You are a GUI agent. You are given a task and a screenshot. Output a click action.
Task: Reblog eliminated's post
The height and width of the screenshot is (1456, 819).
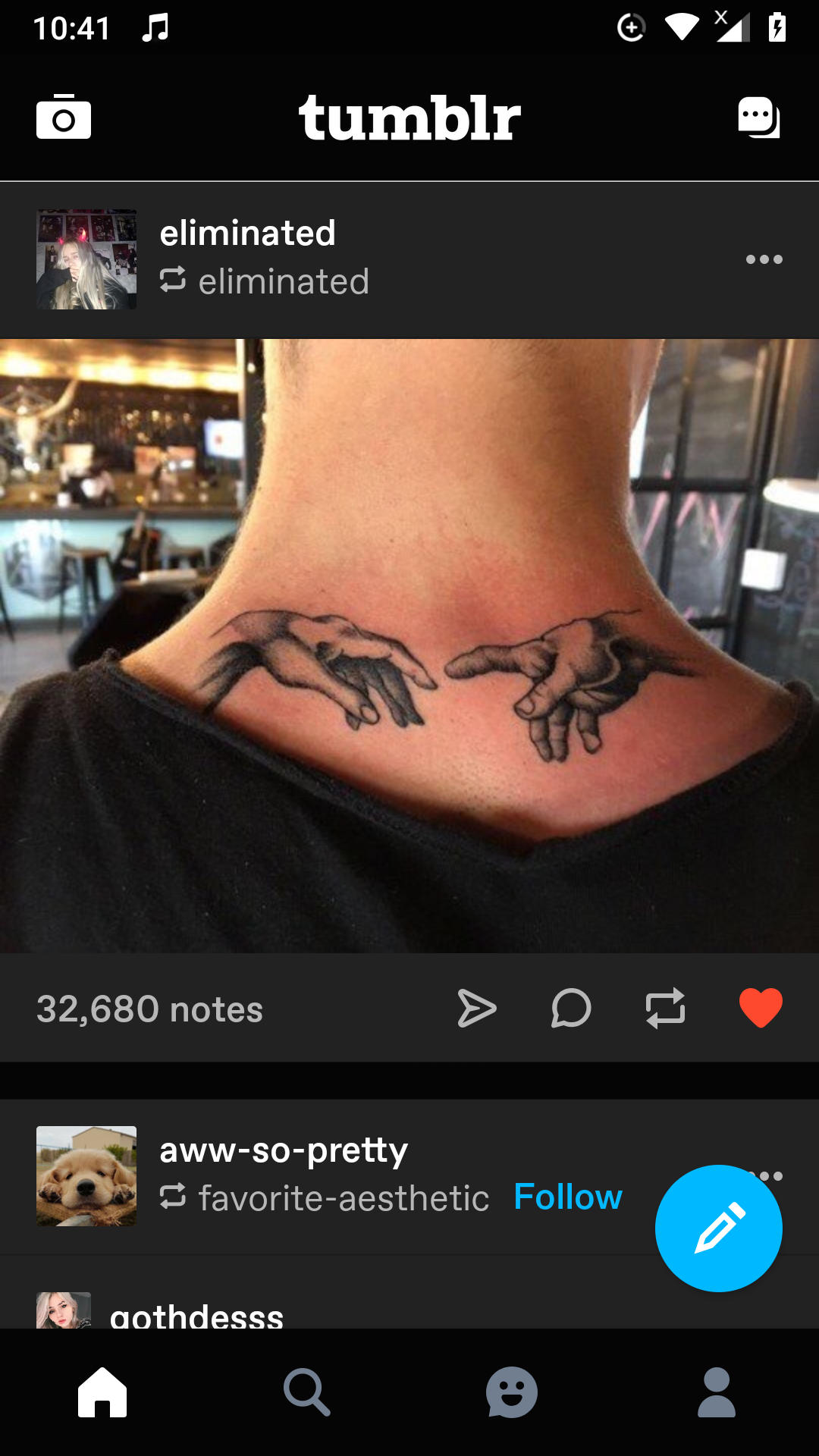click(x=665, y=1009)
